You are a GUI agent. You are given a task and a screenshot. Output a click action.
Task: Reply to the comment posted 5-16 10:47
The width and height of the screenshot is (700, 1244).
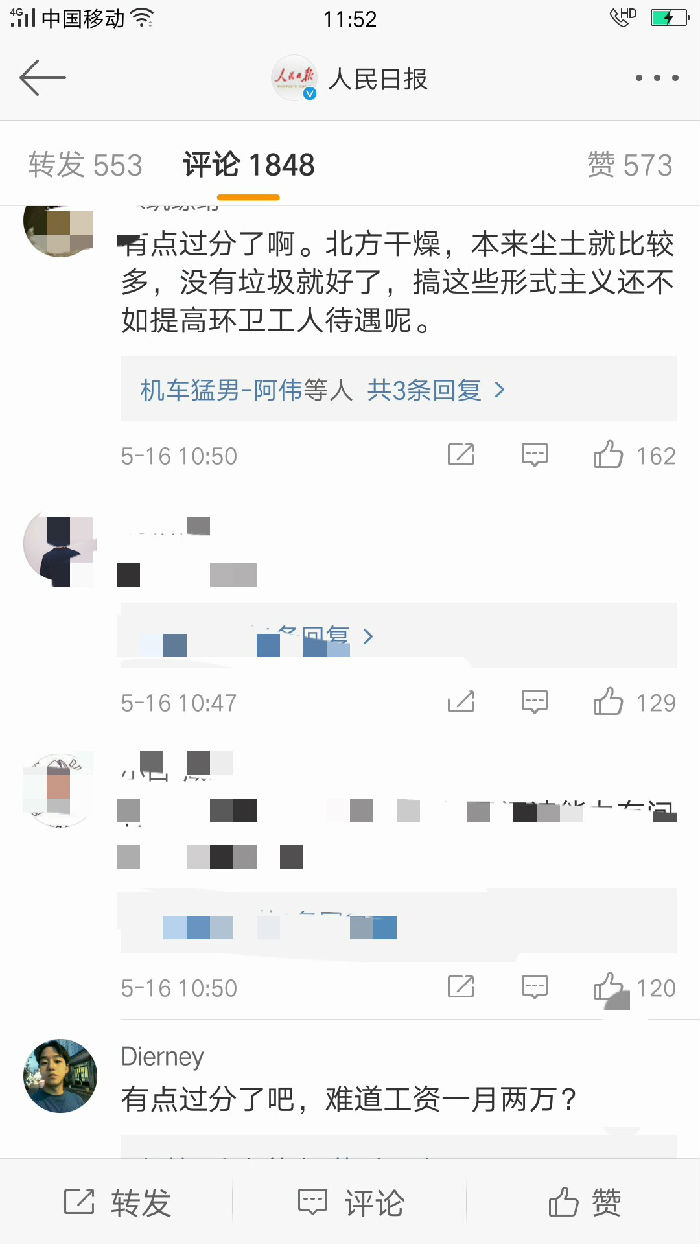coord(535,702)
